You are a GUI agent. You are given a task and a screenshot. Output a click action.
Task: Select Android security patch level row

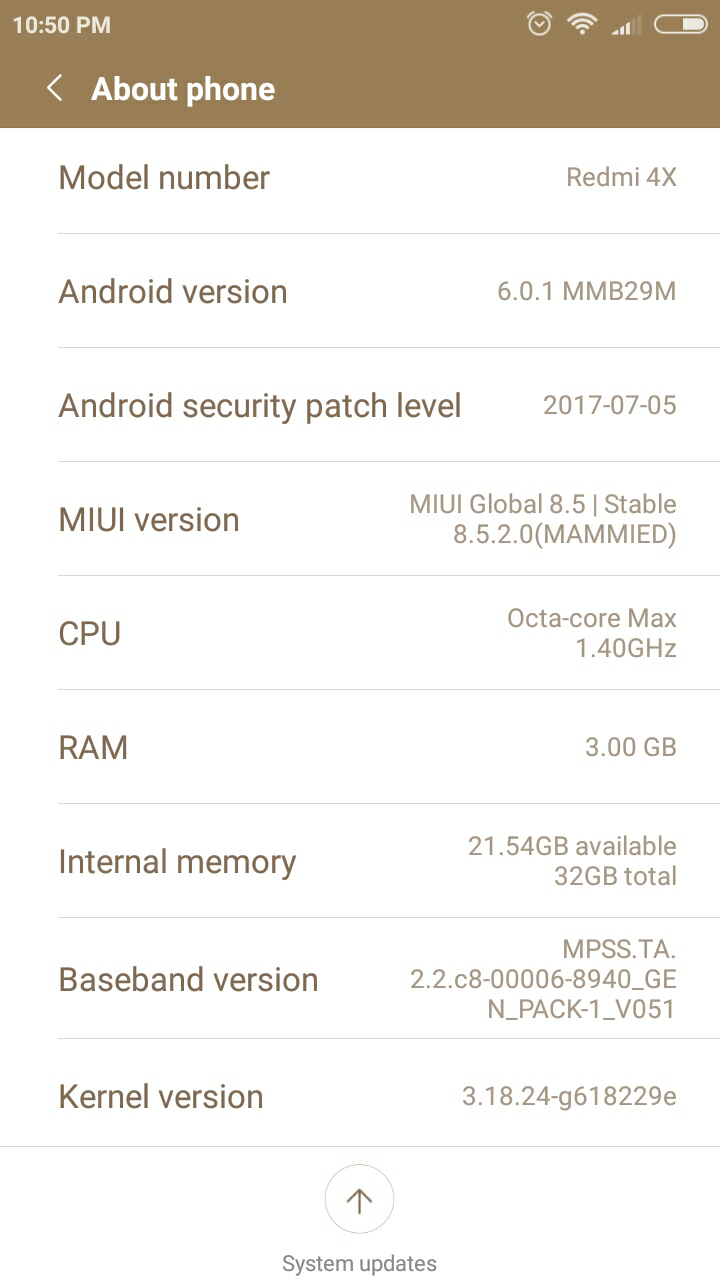tap(360, 405)
